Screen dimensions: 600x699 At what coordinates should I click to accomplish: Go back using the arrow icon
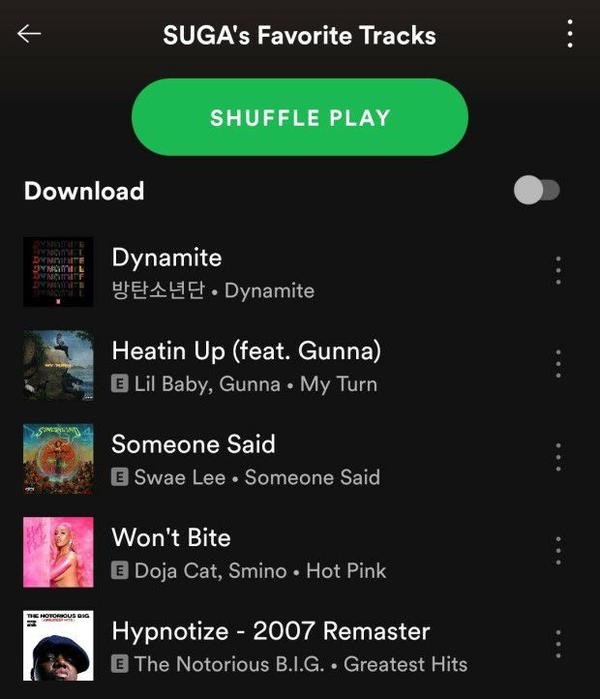tap(29, 34)
